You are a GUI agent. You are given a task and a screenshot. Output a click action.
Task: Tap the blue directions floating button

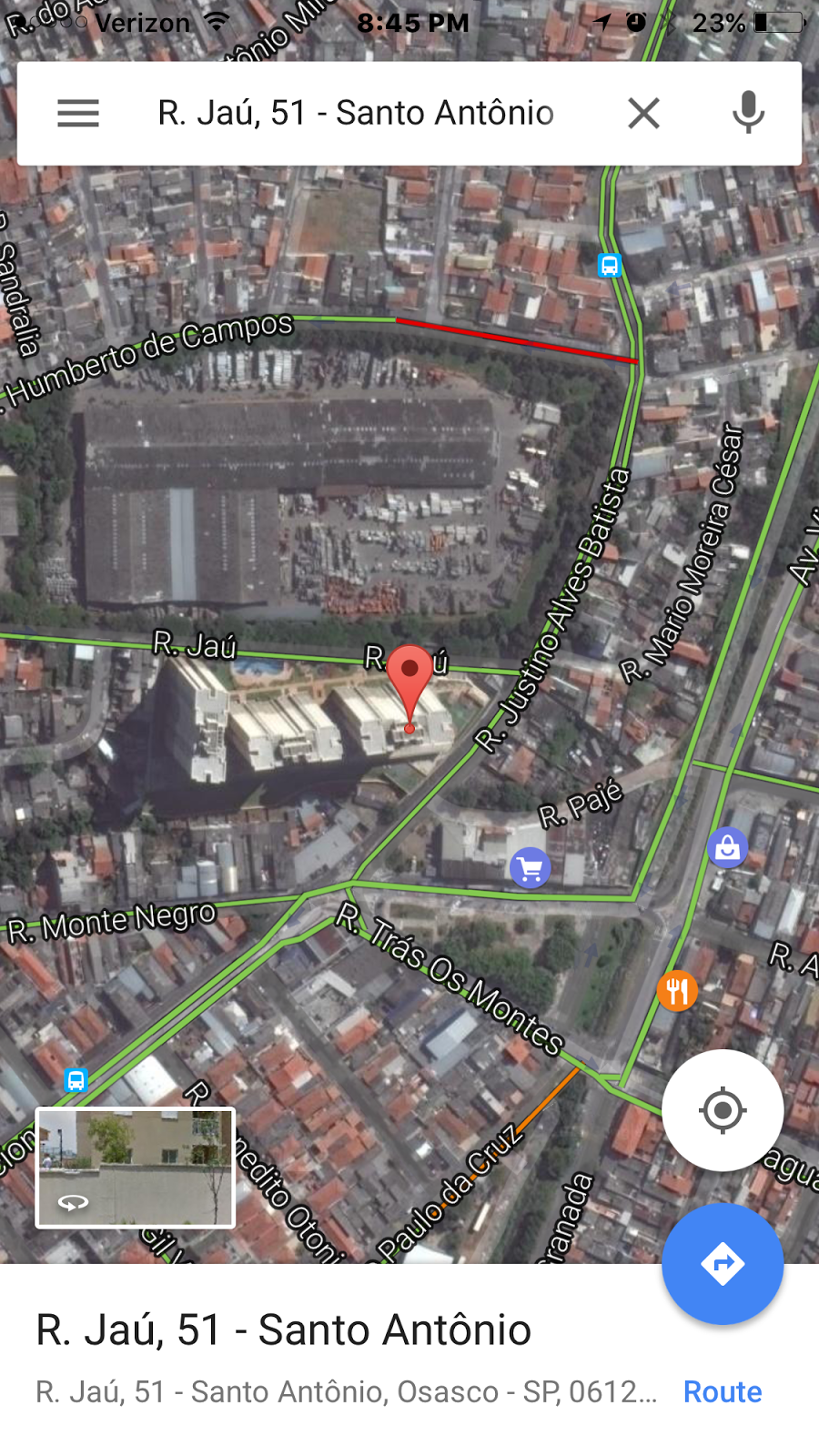(x=723, y=1263)
